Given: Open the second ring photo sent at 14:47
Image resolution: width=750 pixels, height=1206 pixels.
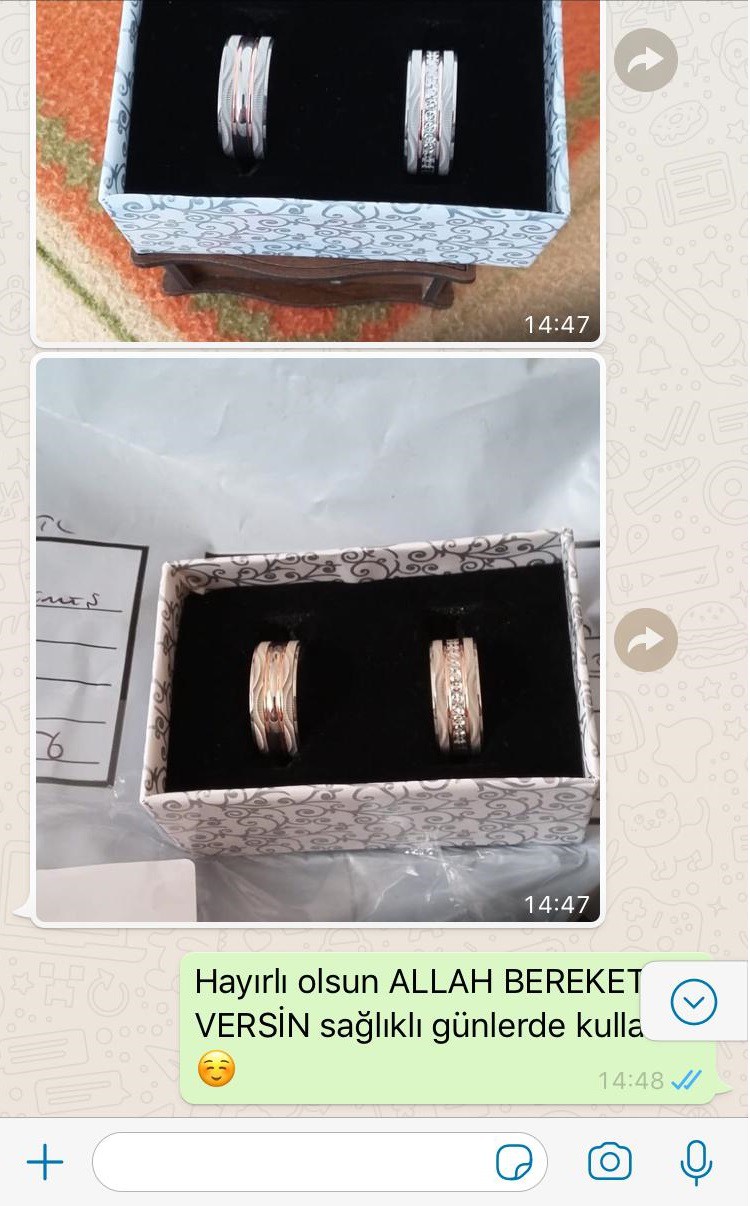Looking at the screenshot, I should pyautogui.click(x=318, y=640).
